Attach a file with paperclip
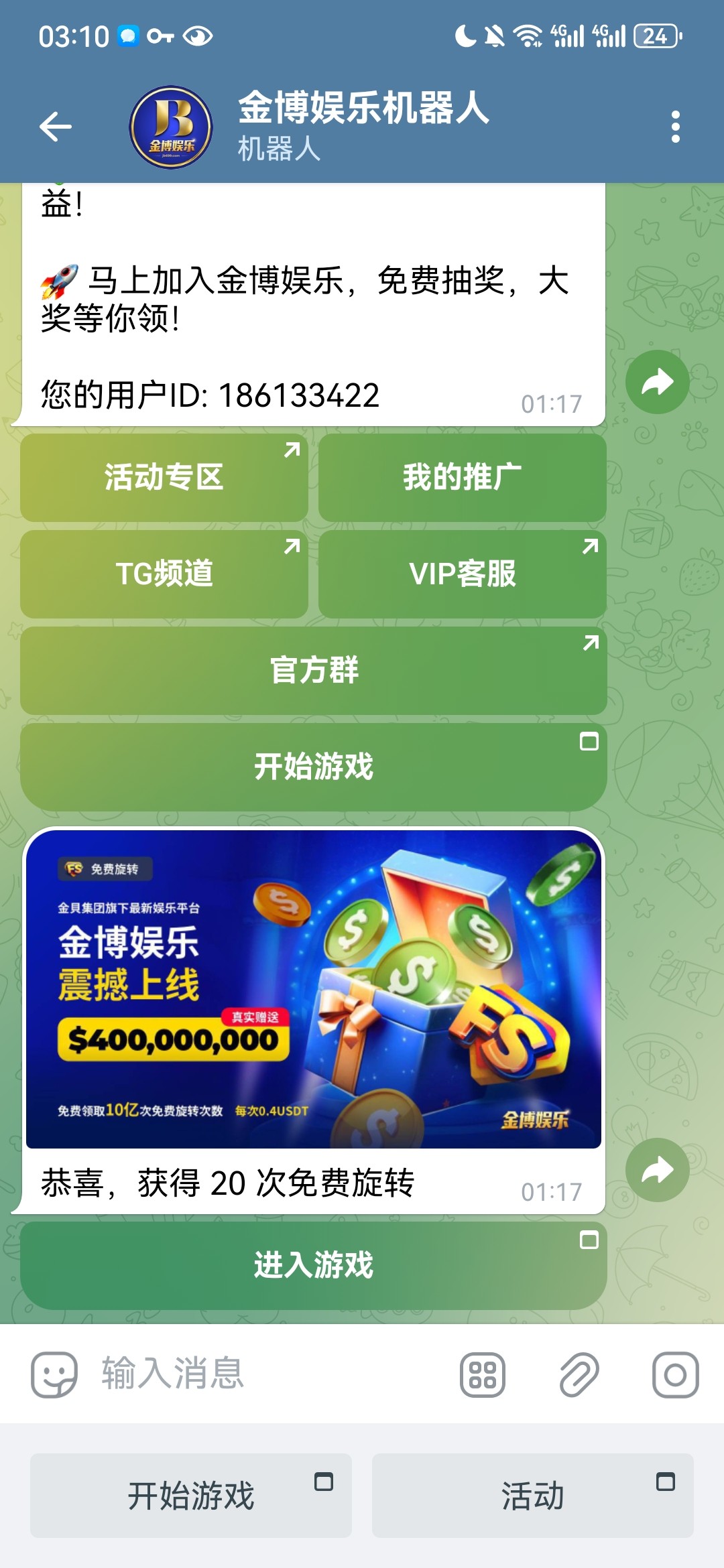This screenshot has width=724, height=1568. [x=579, y=1374]
